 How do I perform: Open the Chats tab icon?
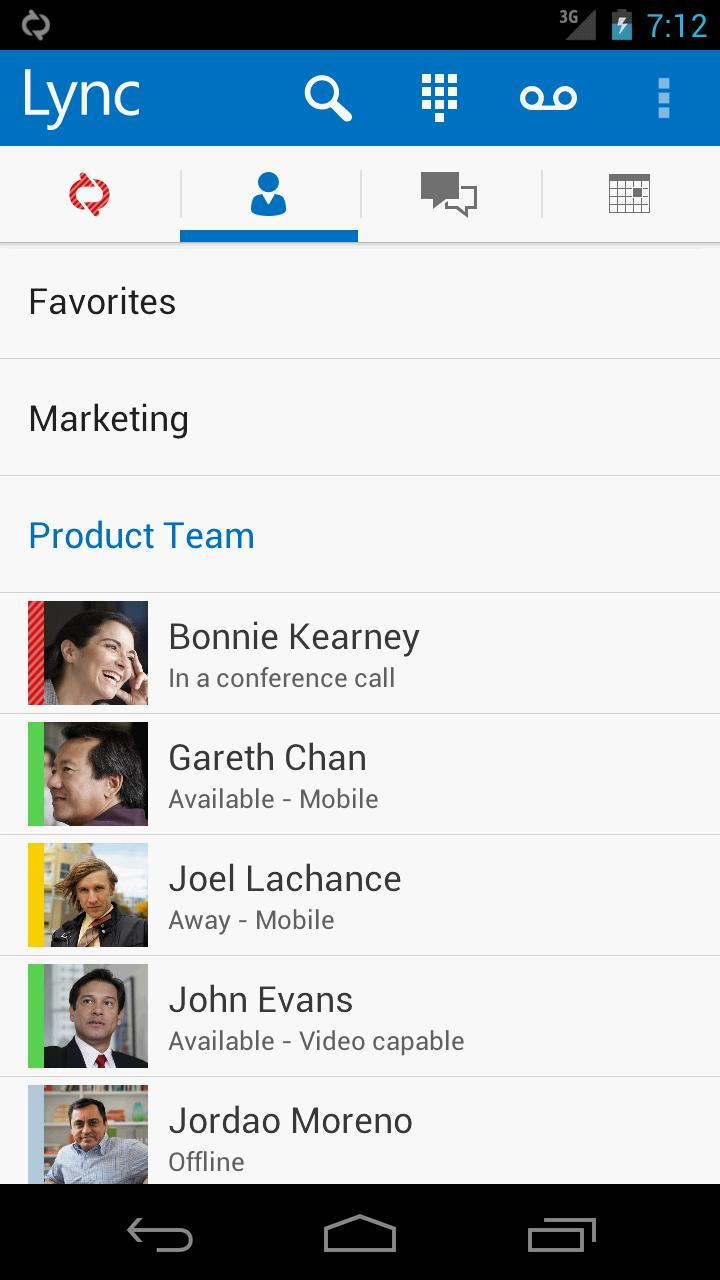tap(450, 194)
